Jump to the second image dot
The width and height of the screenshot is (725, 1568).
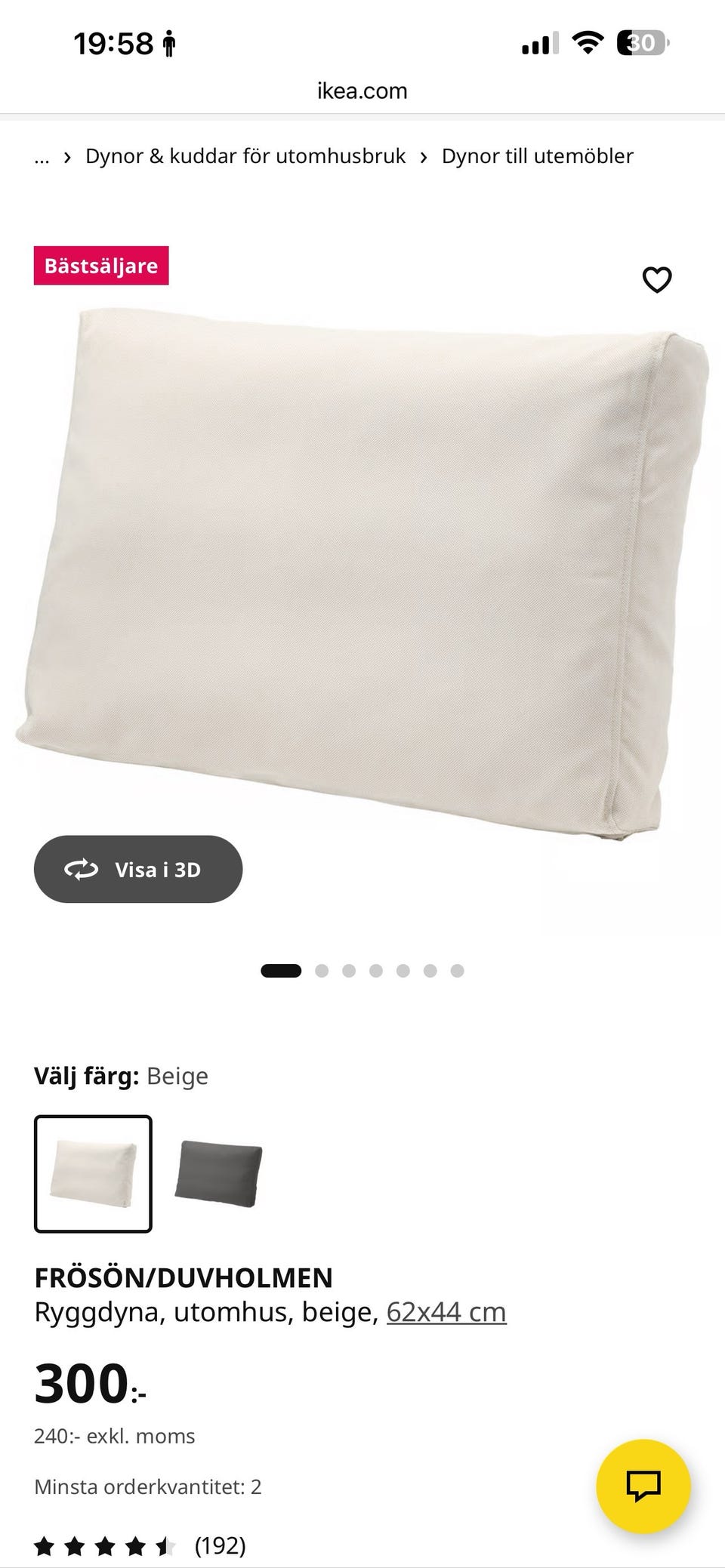click(322, 971)
